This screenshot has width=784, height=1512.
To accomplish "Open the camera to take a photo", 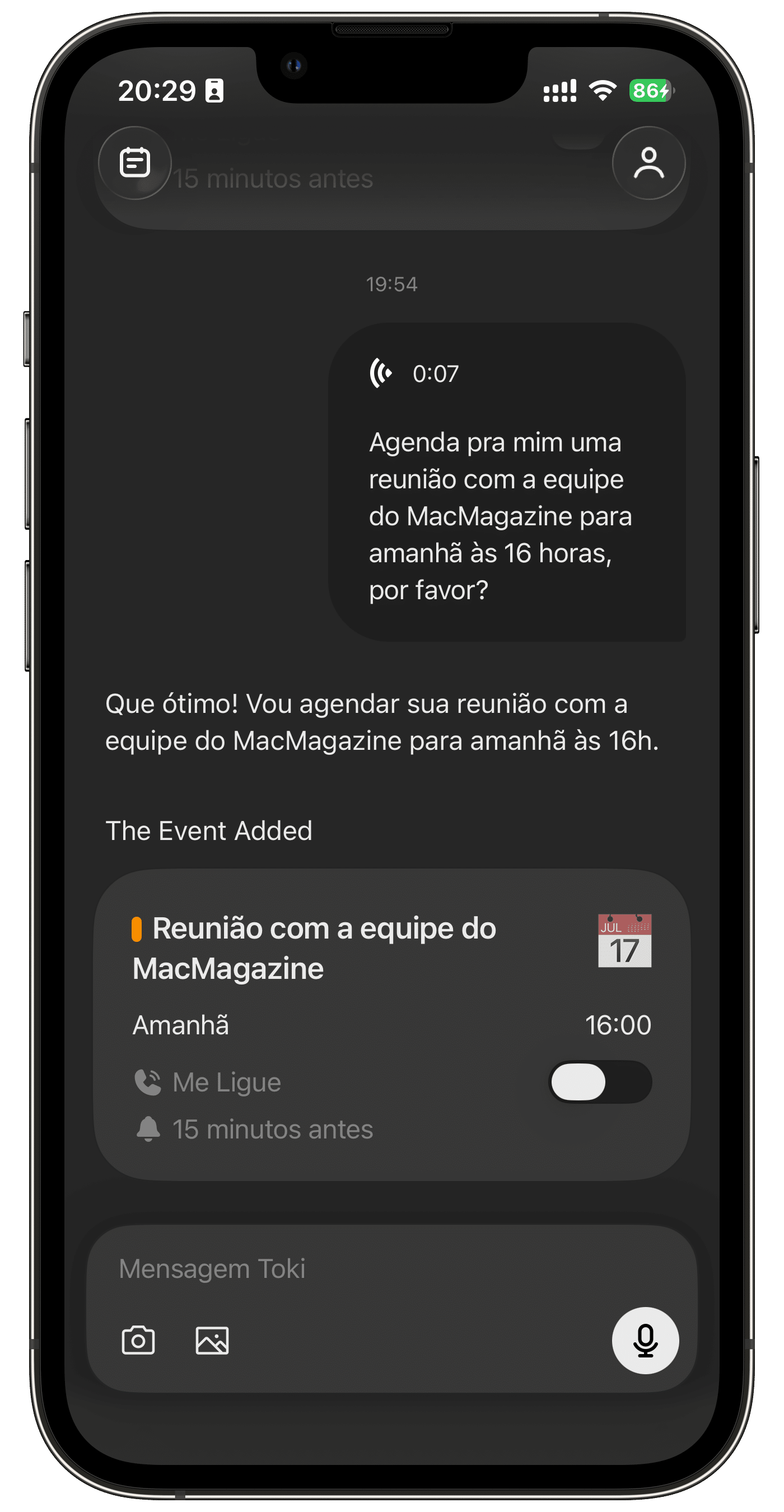I will [x=138, y=1341].
